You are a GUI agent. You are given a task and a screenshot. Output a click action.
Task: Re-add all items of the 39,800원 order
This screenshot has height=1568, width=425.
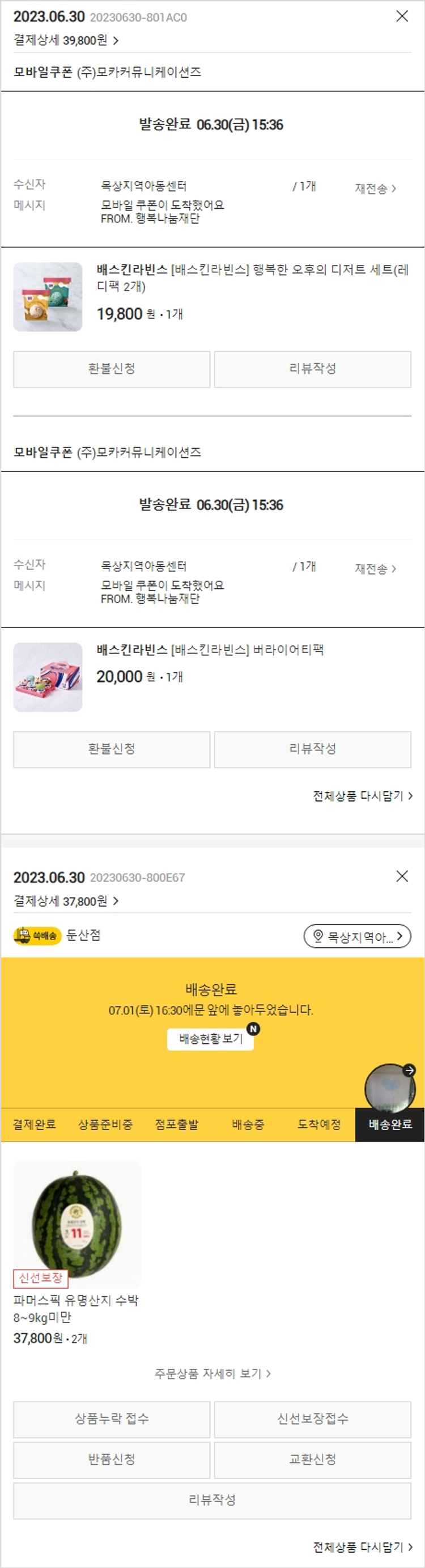(362, 795)
